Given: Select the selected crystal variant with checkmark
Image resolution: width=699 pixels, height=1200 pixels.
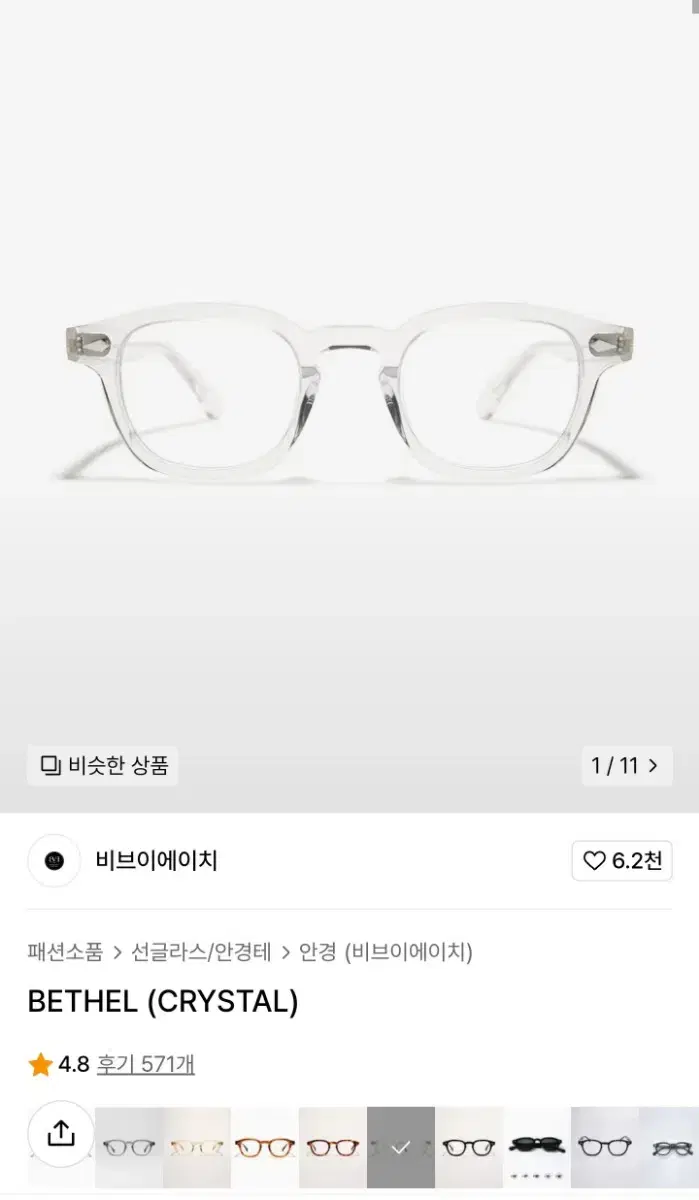Looking at the screenshot, I should [x=401, y=1146].
